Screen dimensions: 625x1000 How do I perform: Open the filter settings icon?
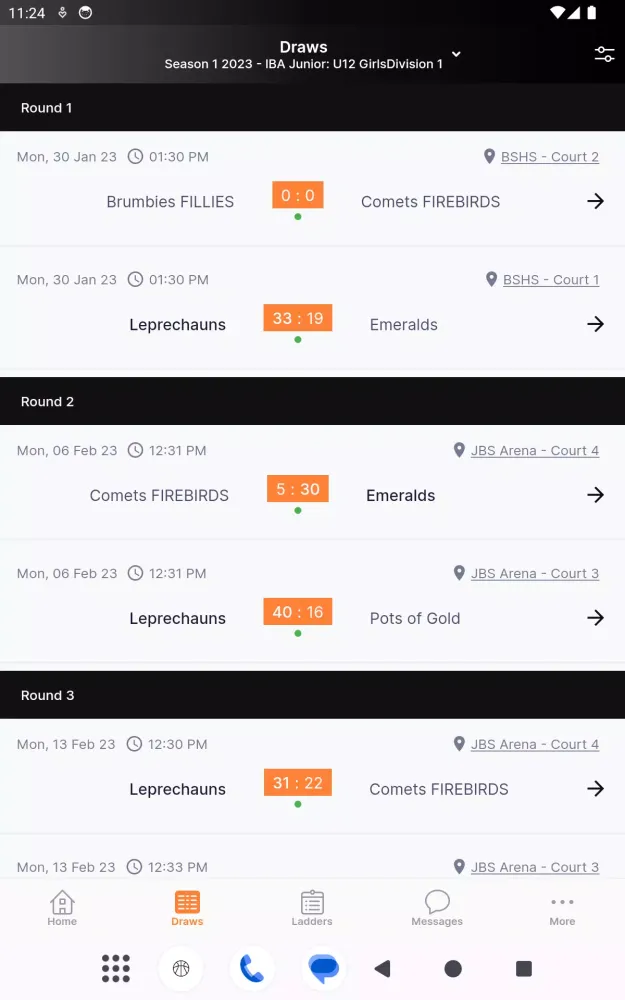[x=604, y=55]
